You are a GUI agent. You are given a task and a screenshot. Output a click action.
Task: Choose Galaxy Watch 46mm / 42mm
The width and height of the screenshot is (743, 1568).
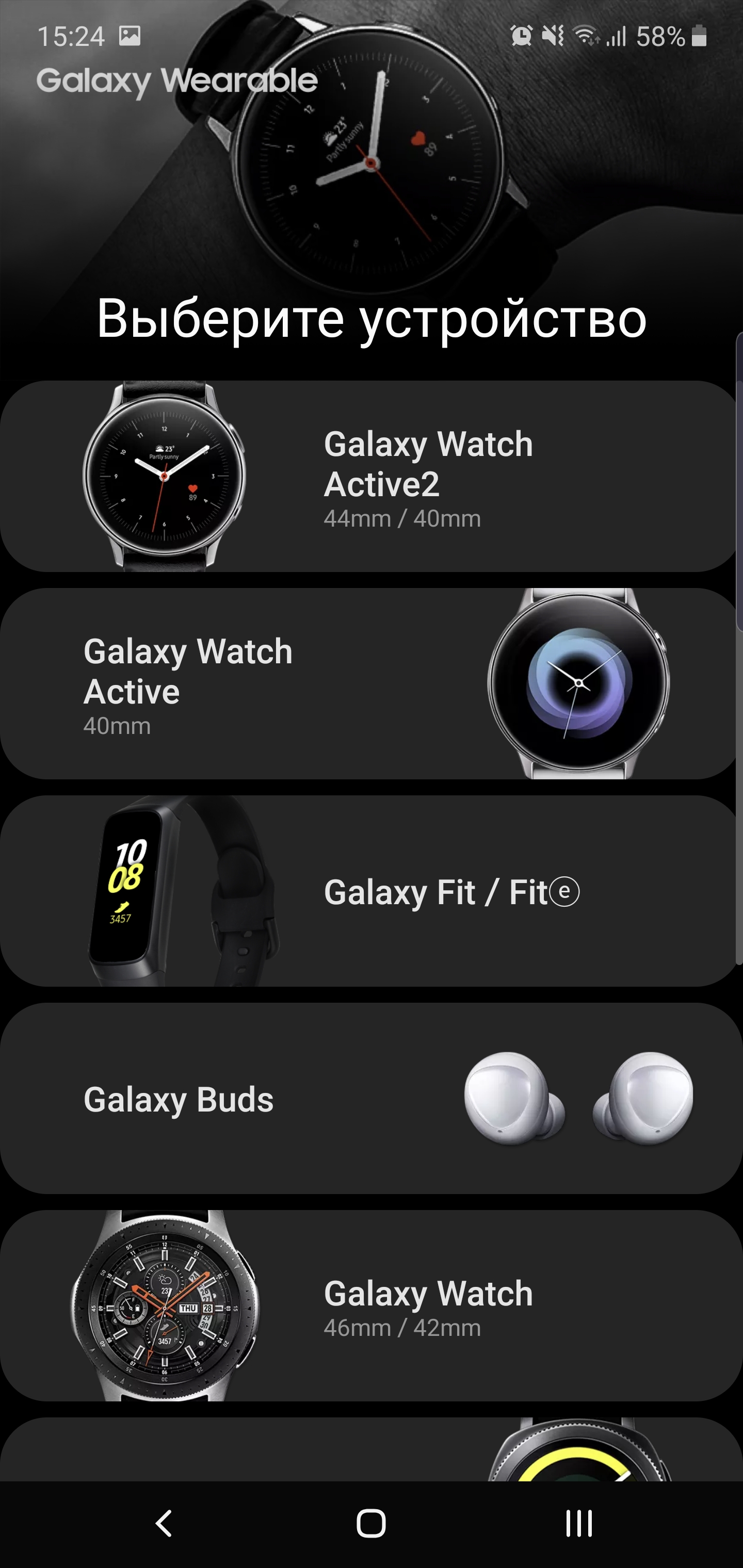tap(370, 1305)
